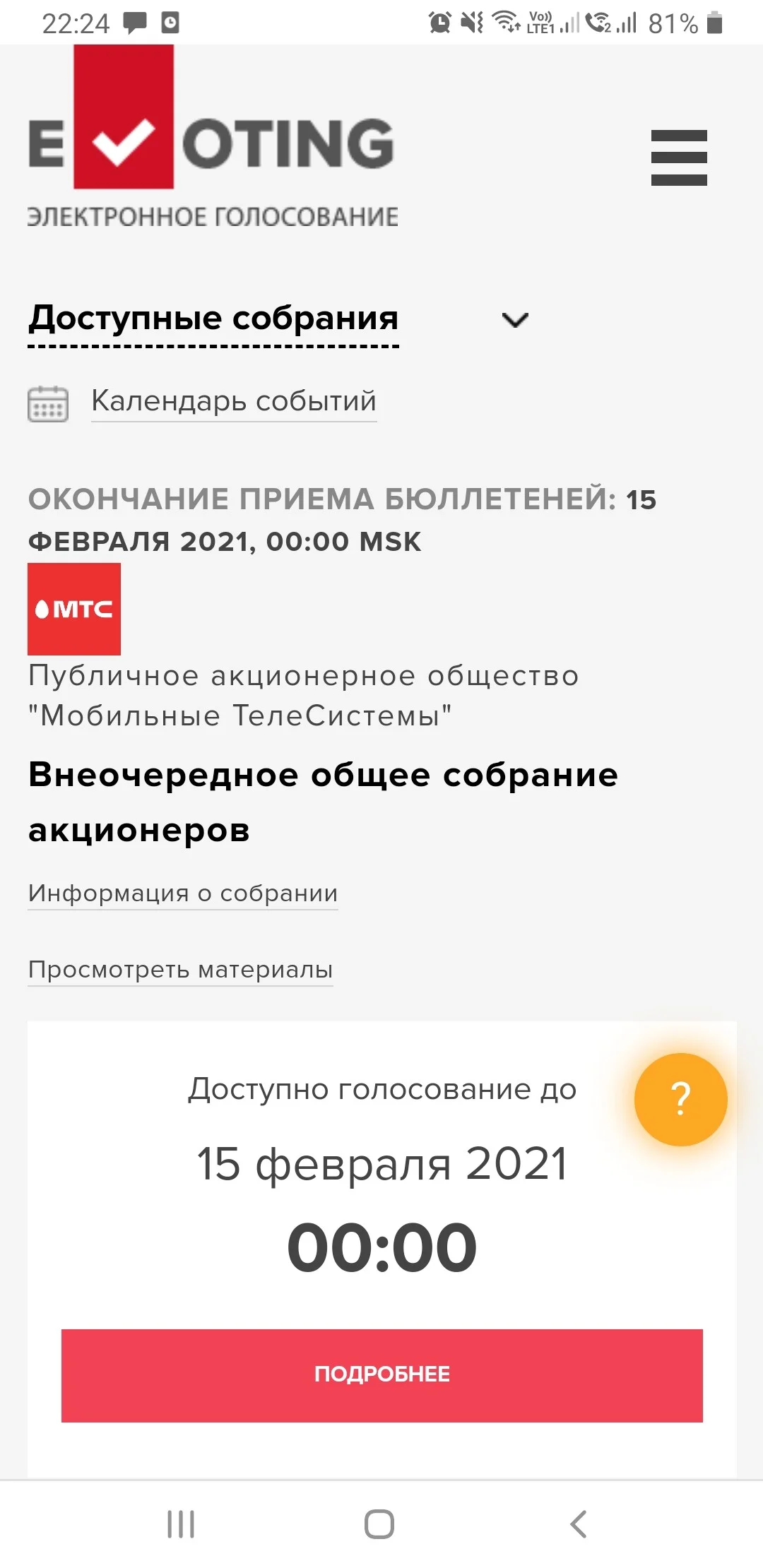Open recent apps from navigation bar
763x1568 pixels.
[181, 1524]
